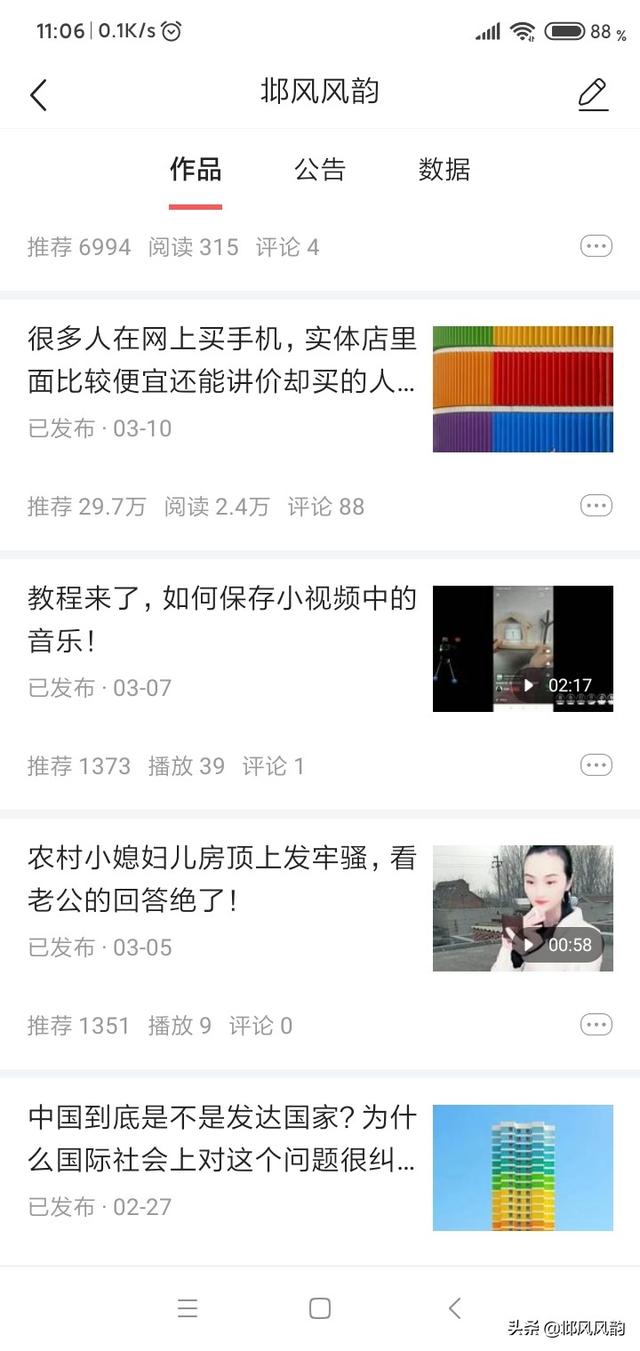This screenshot has height=1351, width=640.
Task: Open the 如何保存小视频中的音乐 tutorial post
Action: (222, 620)
